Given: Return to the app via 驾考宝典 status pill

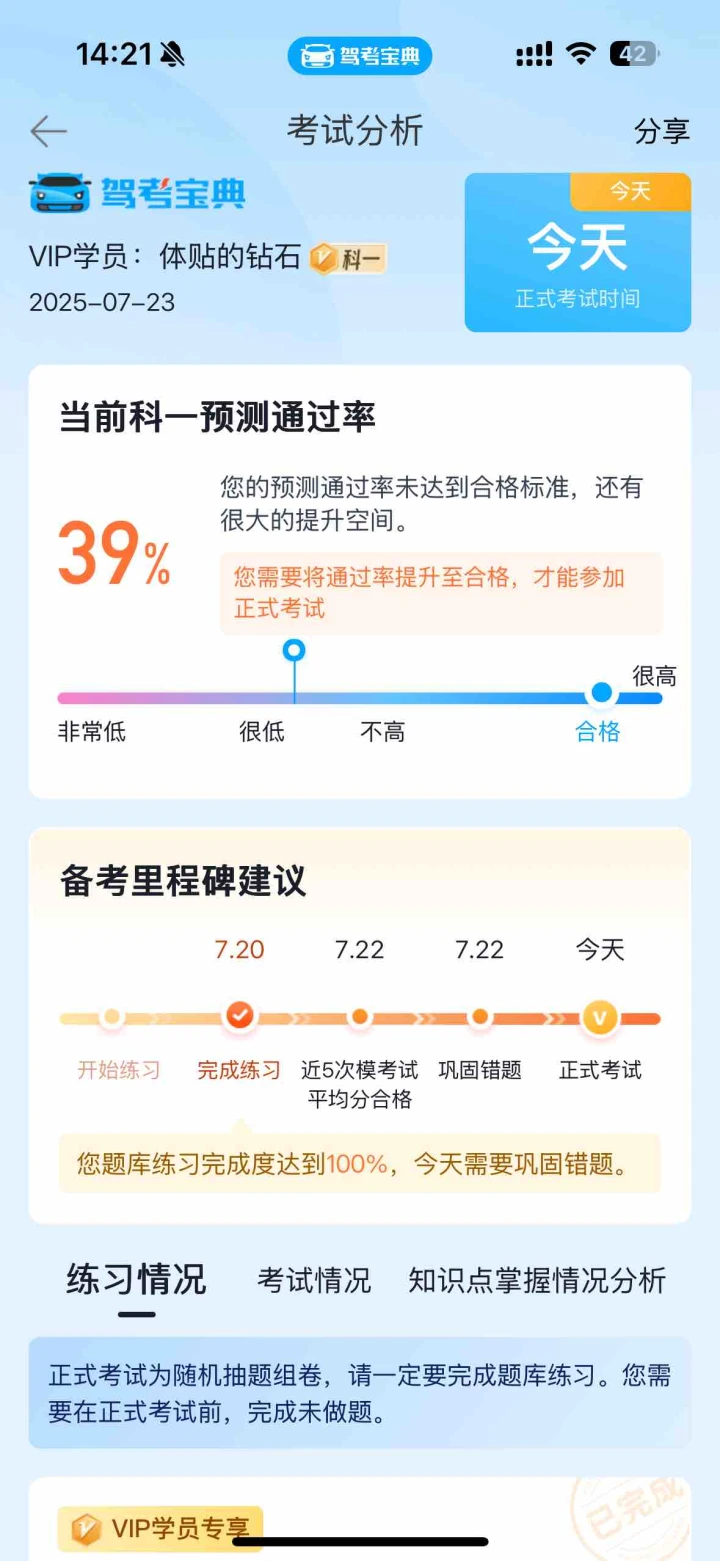Looking at the screenshot, I should [360, 56].
